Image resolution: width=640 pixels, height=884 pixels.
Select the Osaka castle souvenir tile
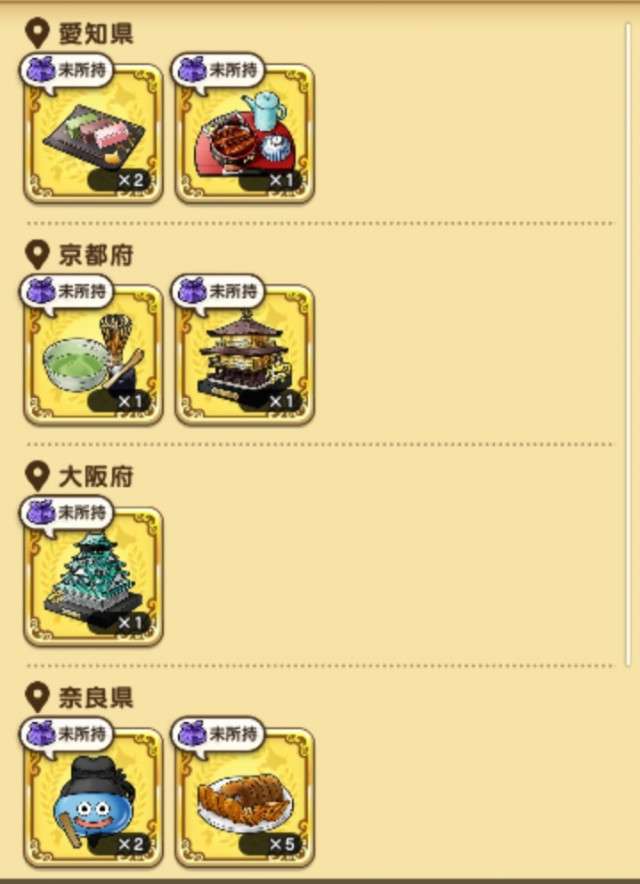click(x=92, y=578)
